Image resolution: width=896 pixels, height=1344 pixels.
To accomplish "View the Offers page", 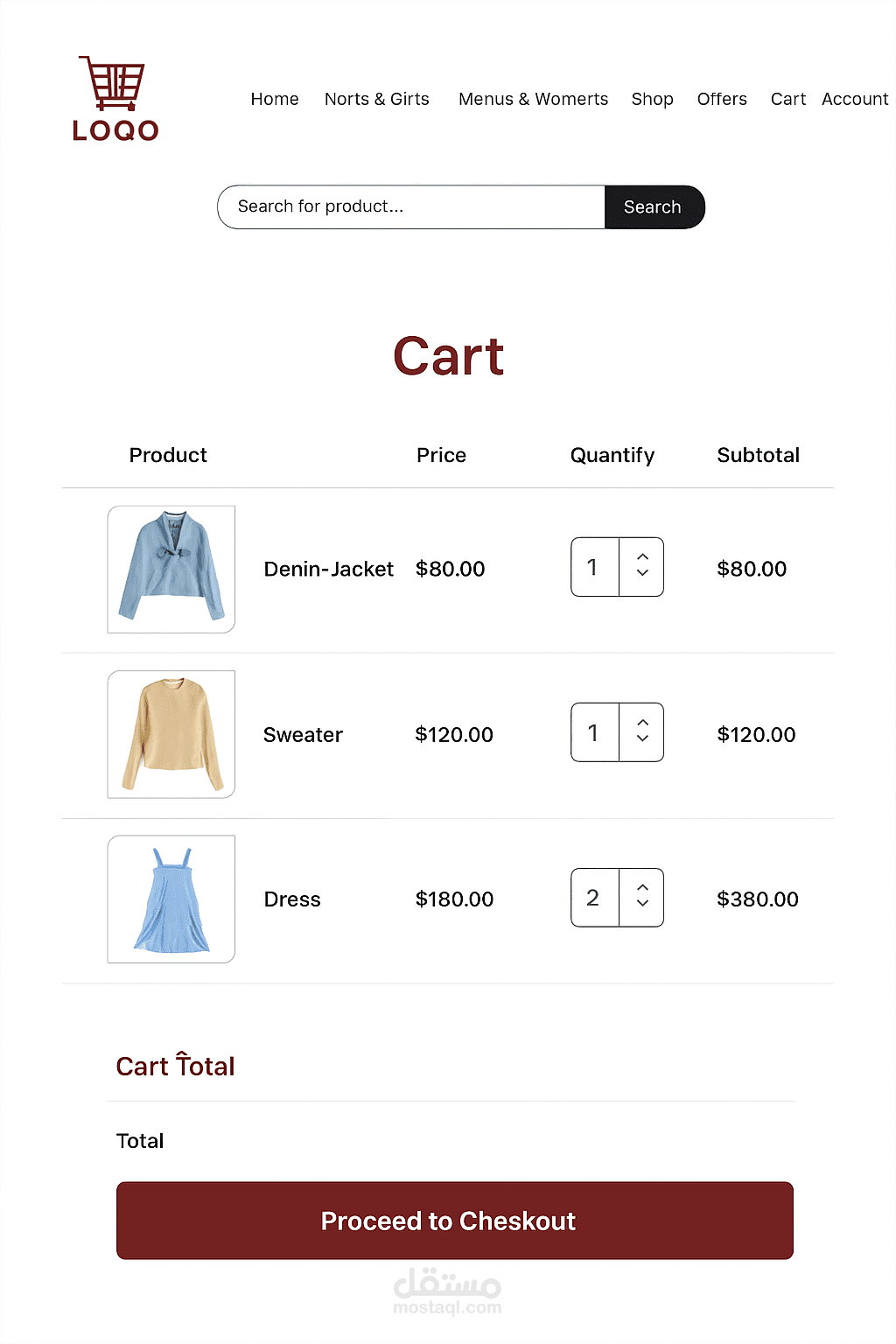I will click(722, 99).
